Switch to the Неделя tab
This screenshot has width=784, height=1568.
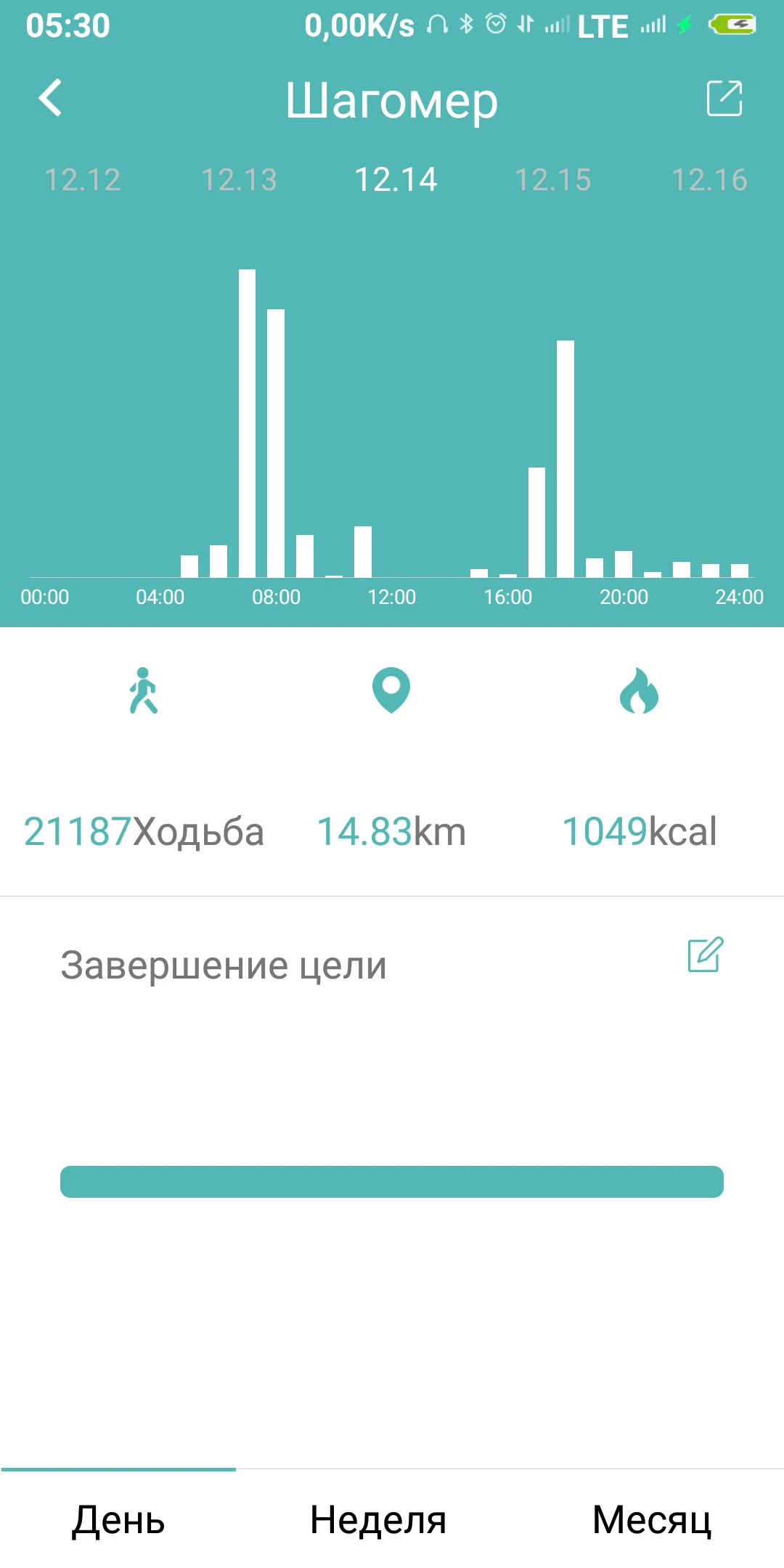pos(378,1519)
